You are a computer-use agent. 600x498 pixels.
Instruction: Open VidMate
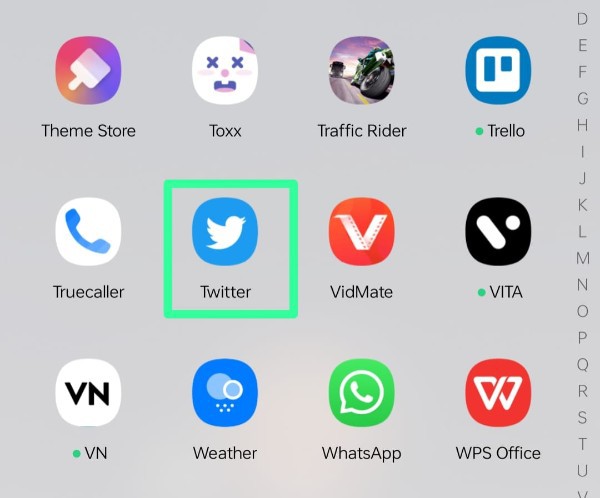click(361, 232)
